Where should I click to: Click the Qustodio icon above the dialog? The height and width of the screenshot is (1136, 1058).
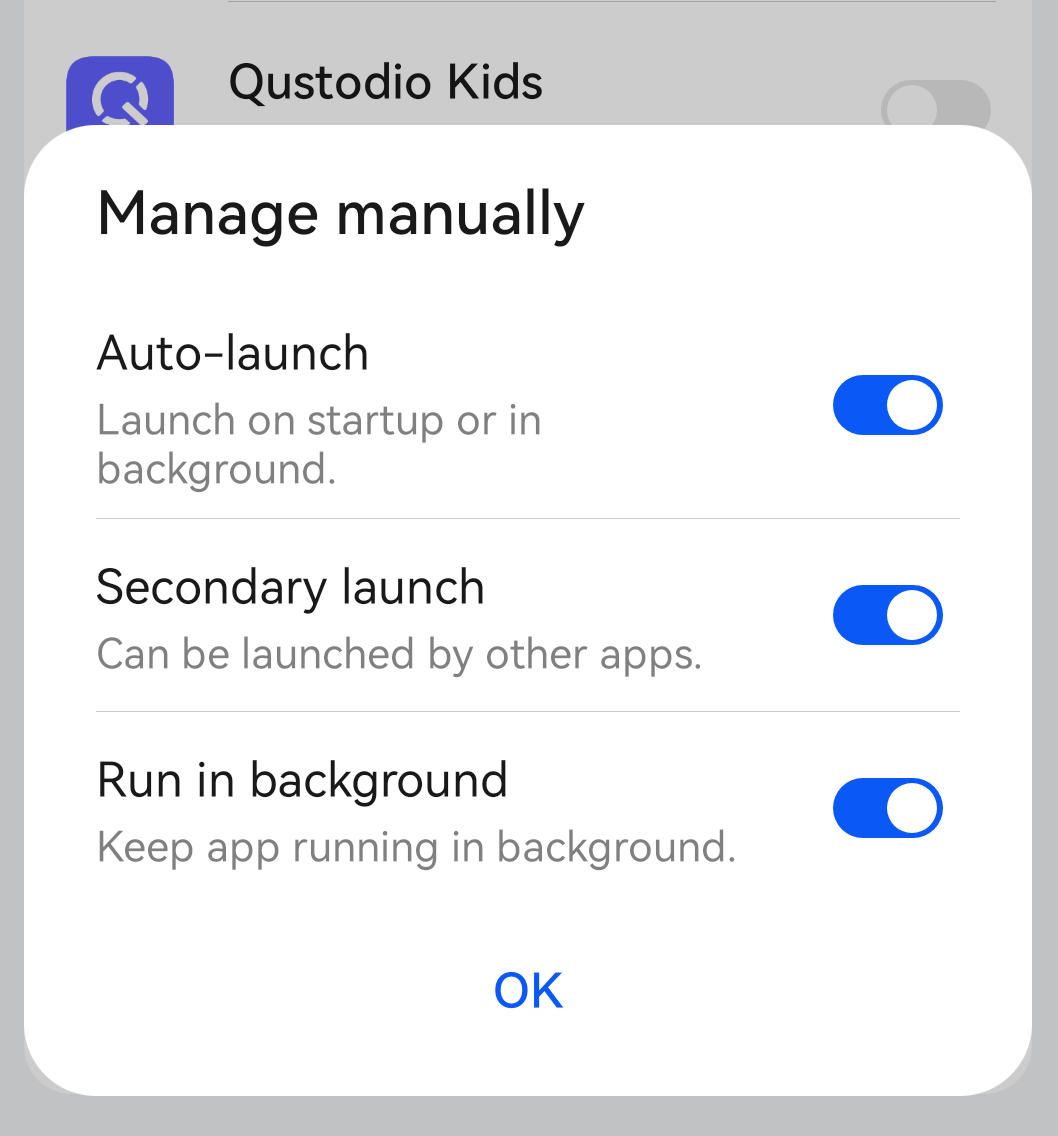(118, 95)
